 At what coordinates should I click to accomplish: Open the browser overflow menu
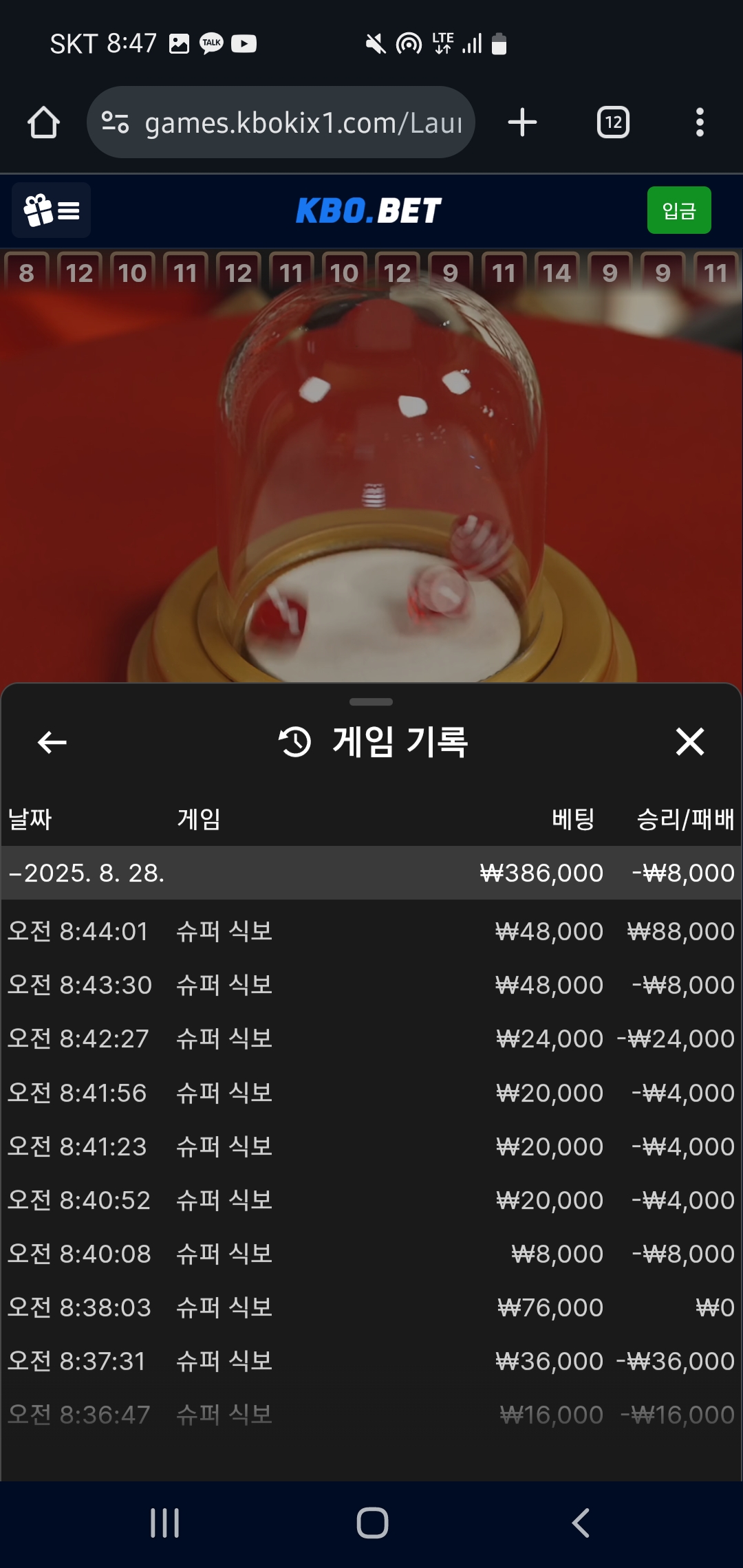click(x=700, y=123)
